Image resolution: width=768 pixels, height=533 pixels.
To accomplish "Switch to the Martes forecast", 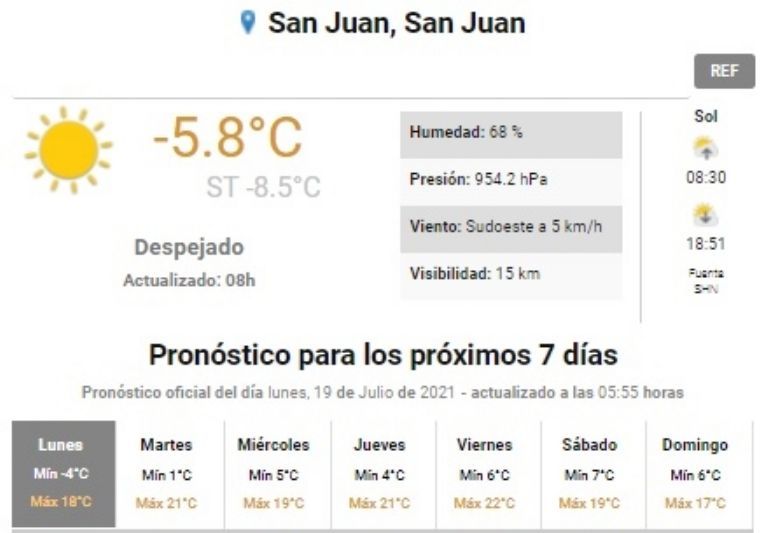I will click(167, 473).
